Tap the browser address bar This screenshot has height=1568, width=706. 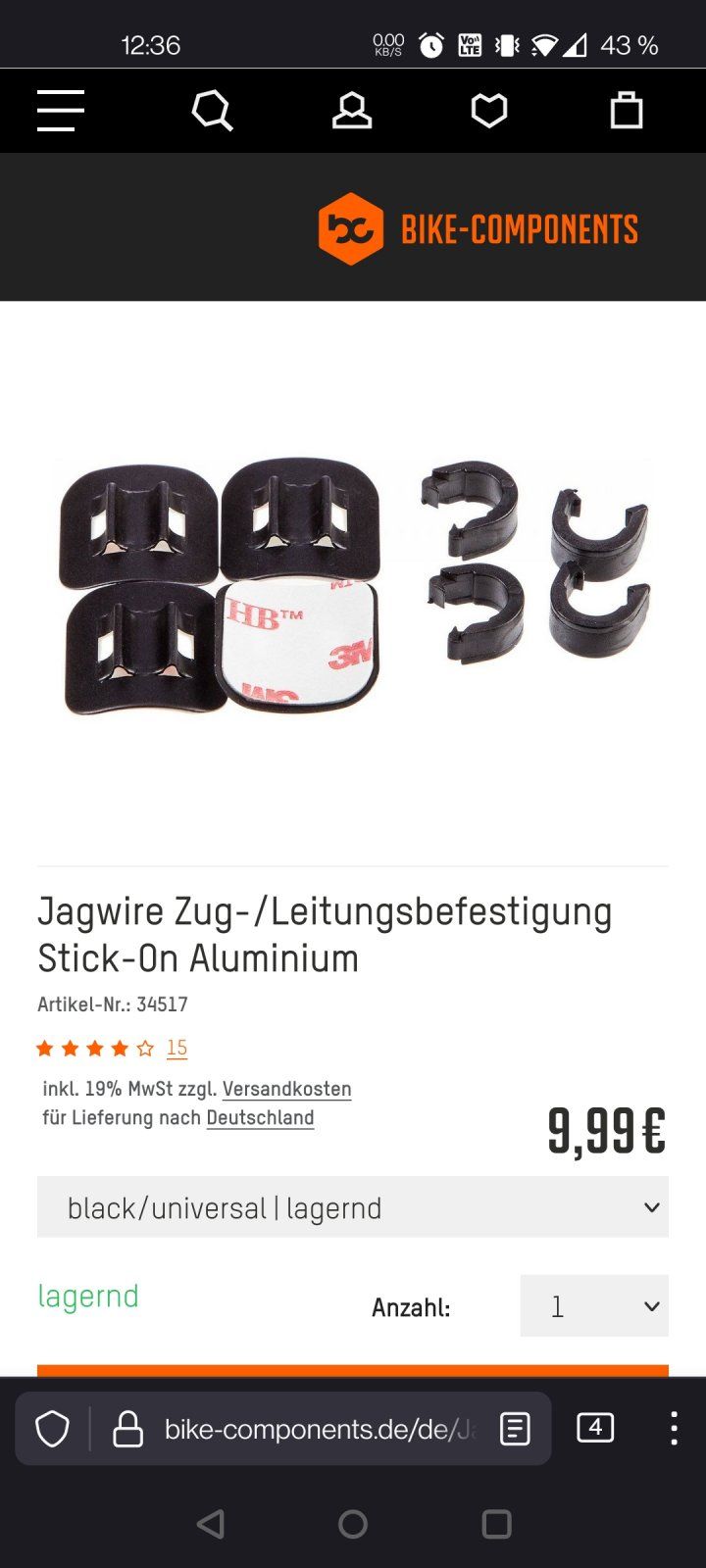[314, 1429]
